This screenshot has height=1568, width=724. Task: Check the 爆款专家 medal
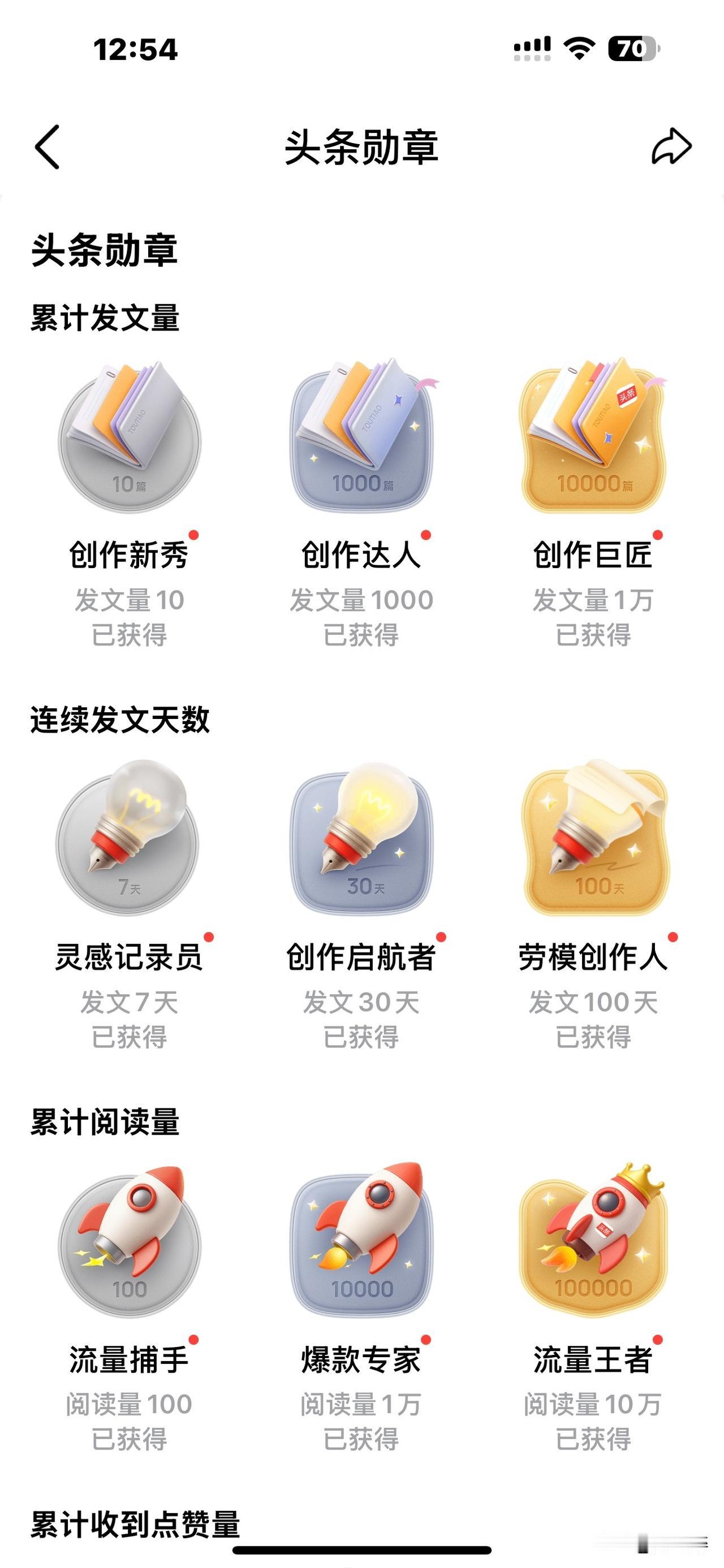(361, 1242)
